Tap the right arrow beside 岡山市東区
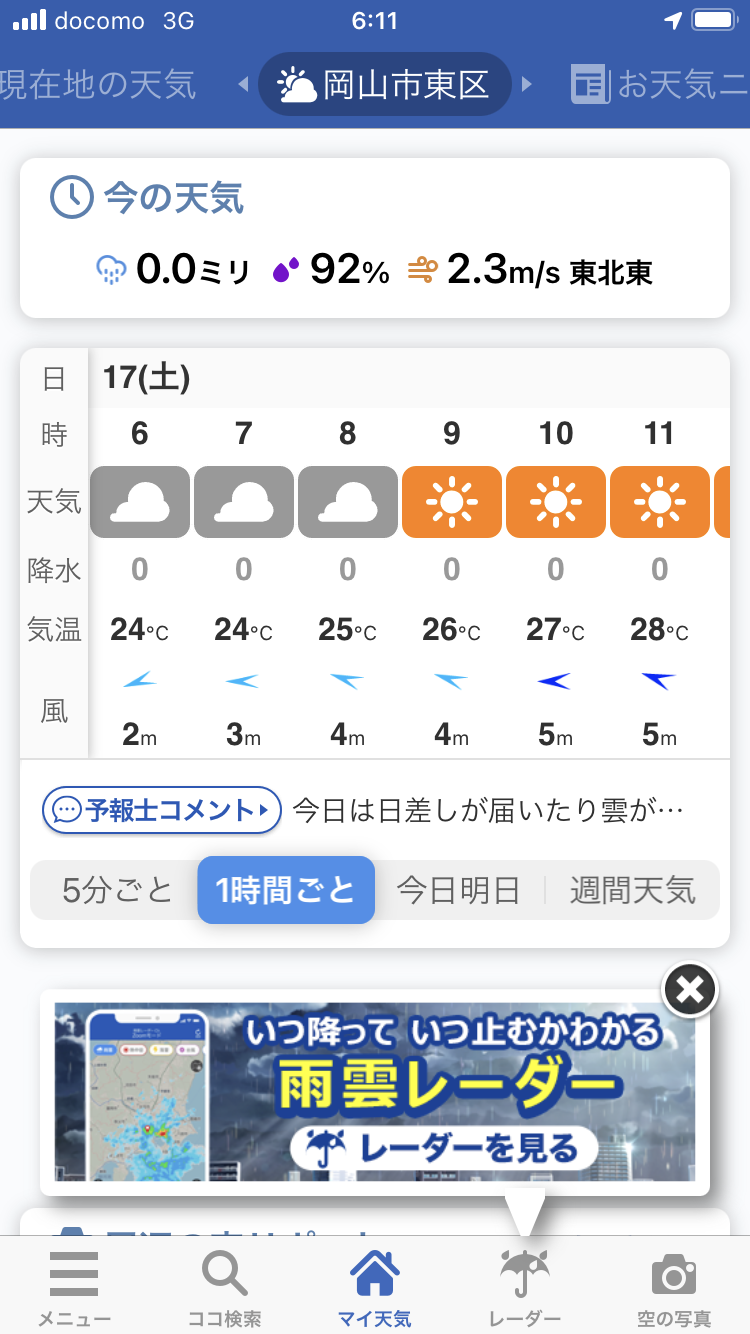Screen dimensions: 750x1334 click(527, 85)
